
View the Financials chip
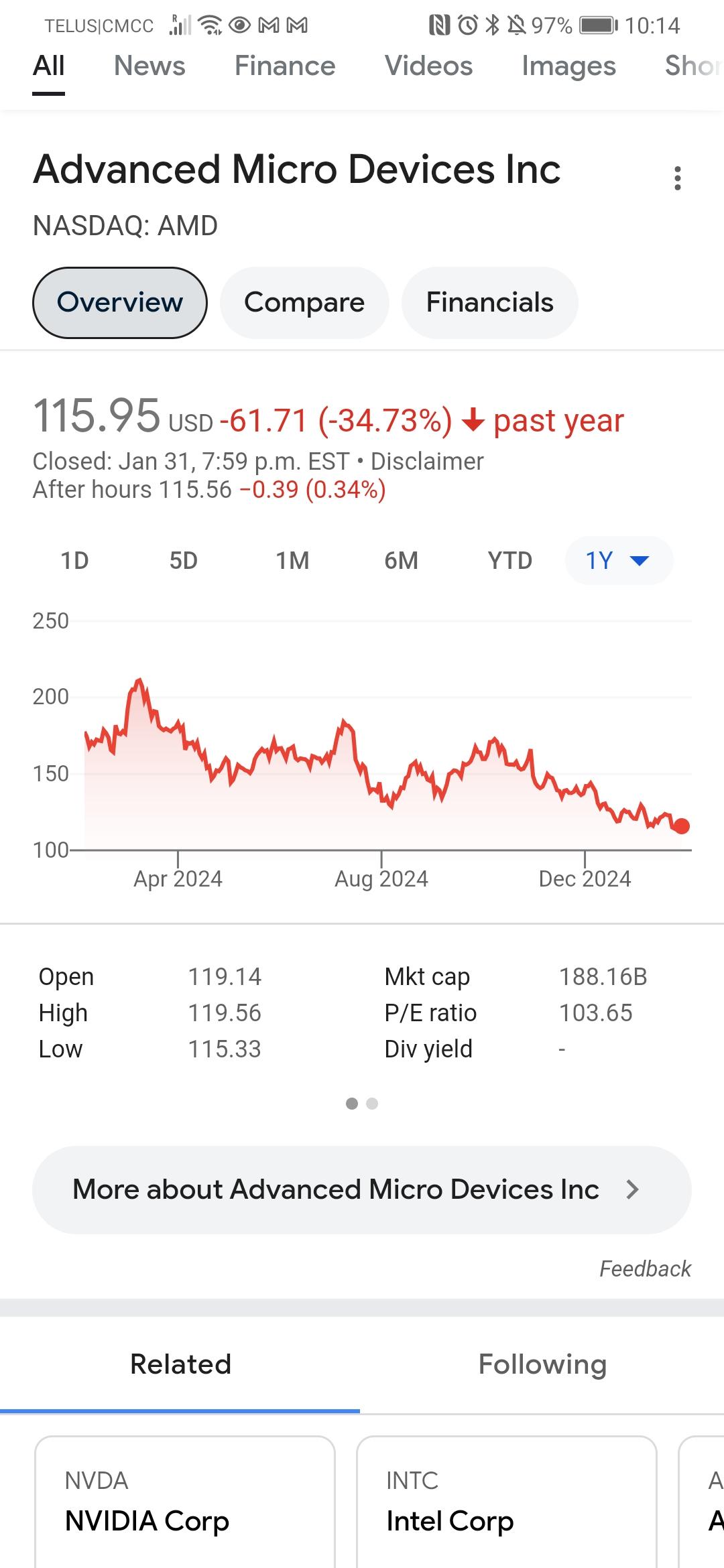[x=489, y=303]
